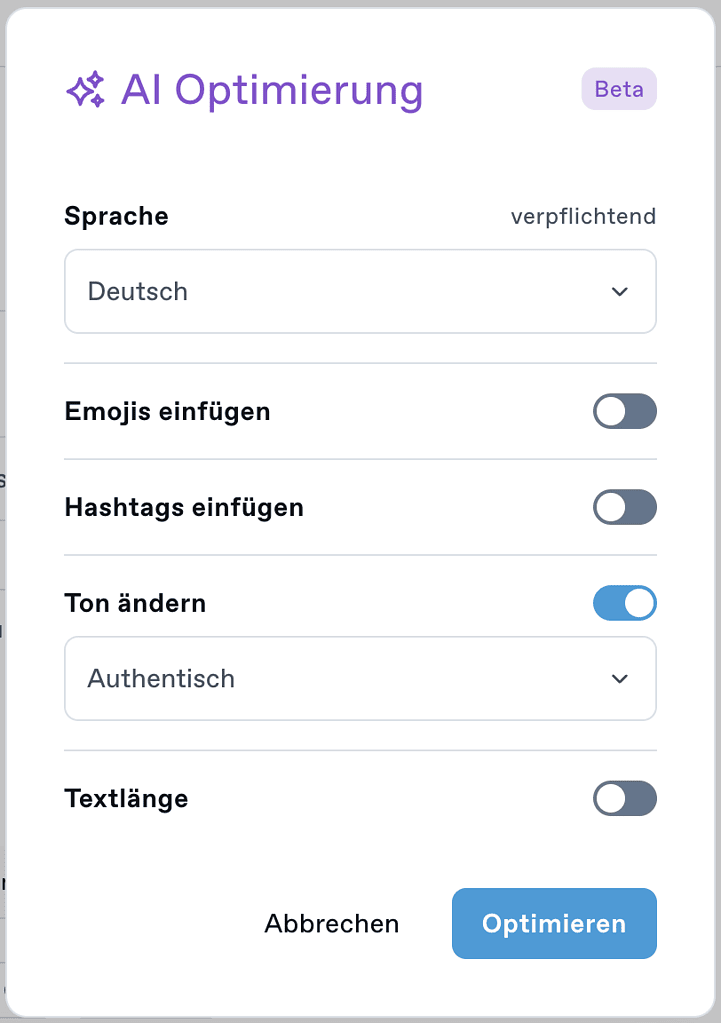Click the Textlänge label text
The width and height of the screenshot is (721, 1023).
(x=126, y=798)
